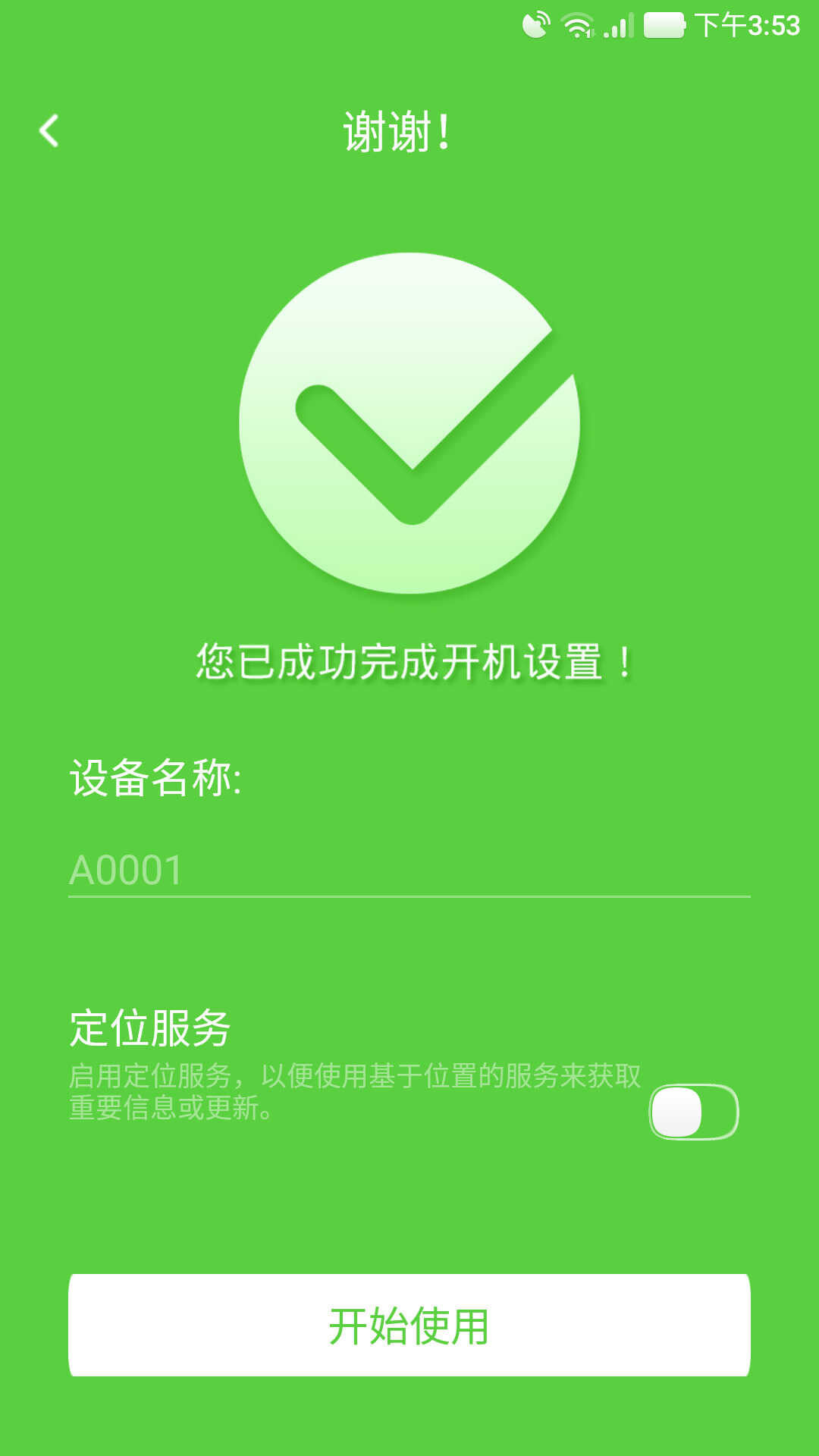Tap the 开始使用 button to start
Image resolution: width=819 pixels, height=1456 pixels.
409,1325
